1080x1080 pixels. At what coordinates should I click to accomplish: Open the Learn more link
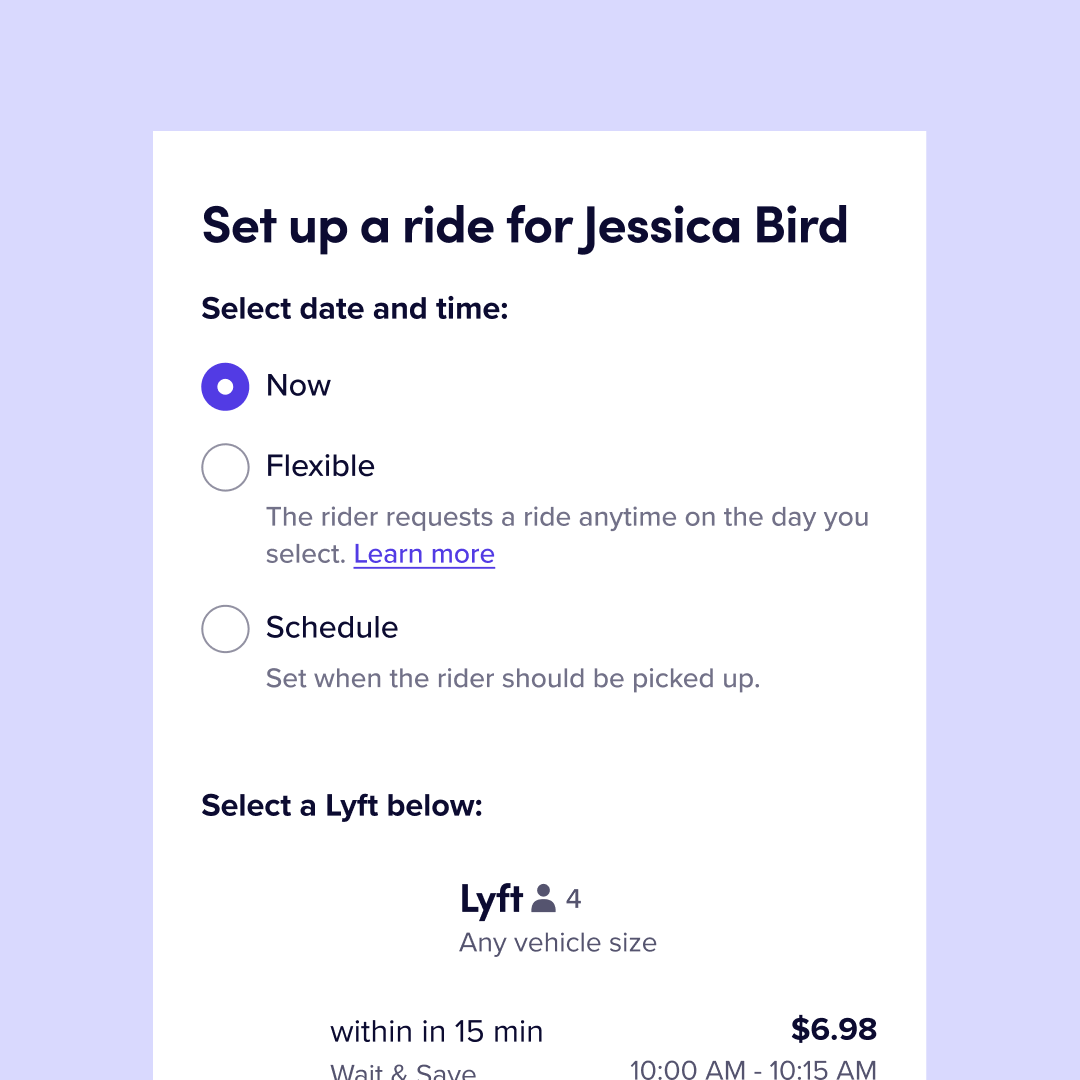(424, 554)
